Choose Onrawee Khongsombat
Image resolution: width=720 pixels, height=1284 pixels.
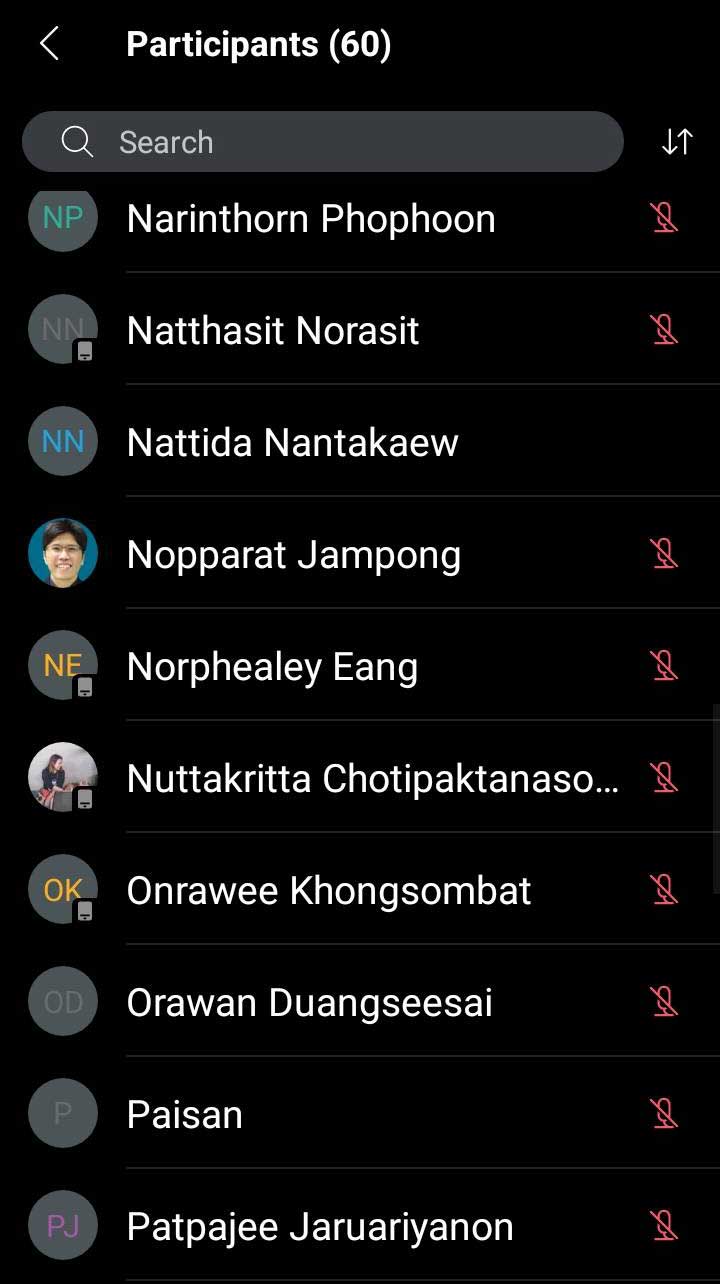click(329, 891)
